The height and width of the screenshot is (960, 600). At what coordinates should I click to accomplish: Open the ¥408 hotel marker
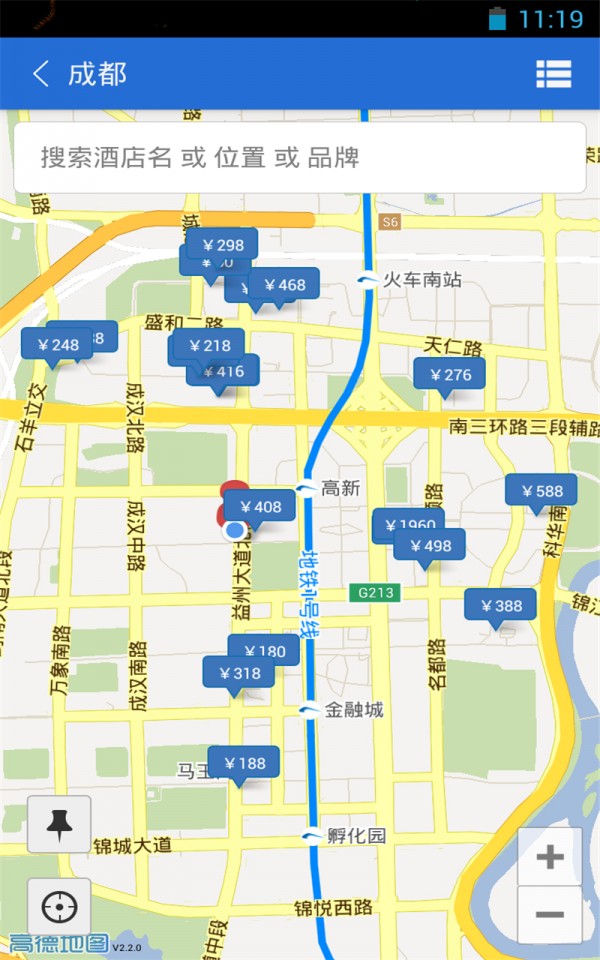click(260, 507)
